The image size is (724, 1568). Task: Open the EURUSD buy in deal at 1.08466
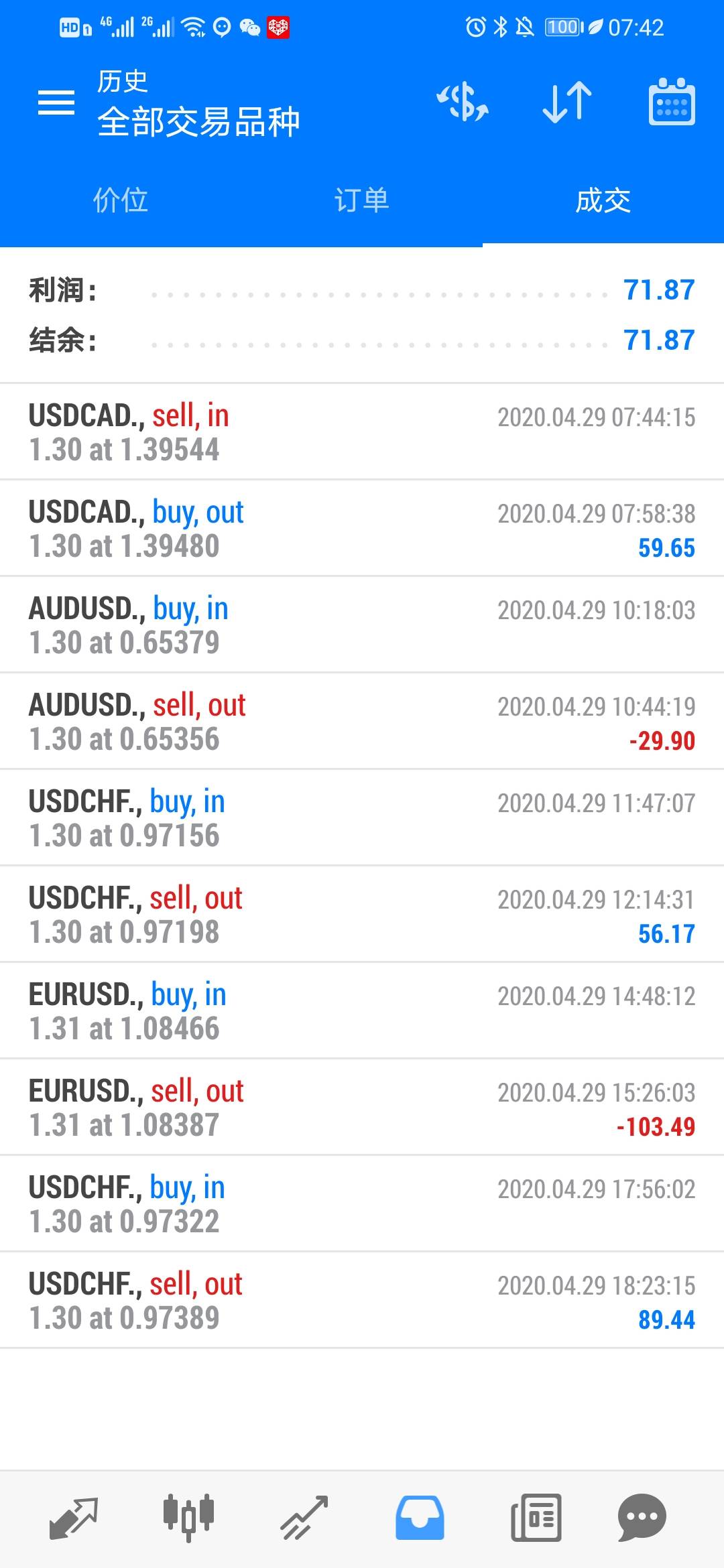coord(362,1011)
